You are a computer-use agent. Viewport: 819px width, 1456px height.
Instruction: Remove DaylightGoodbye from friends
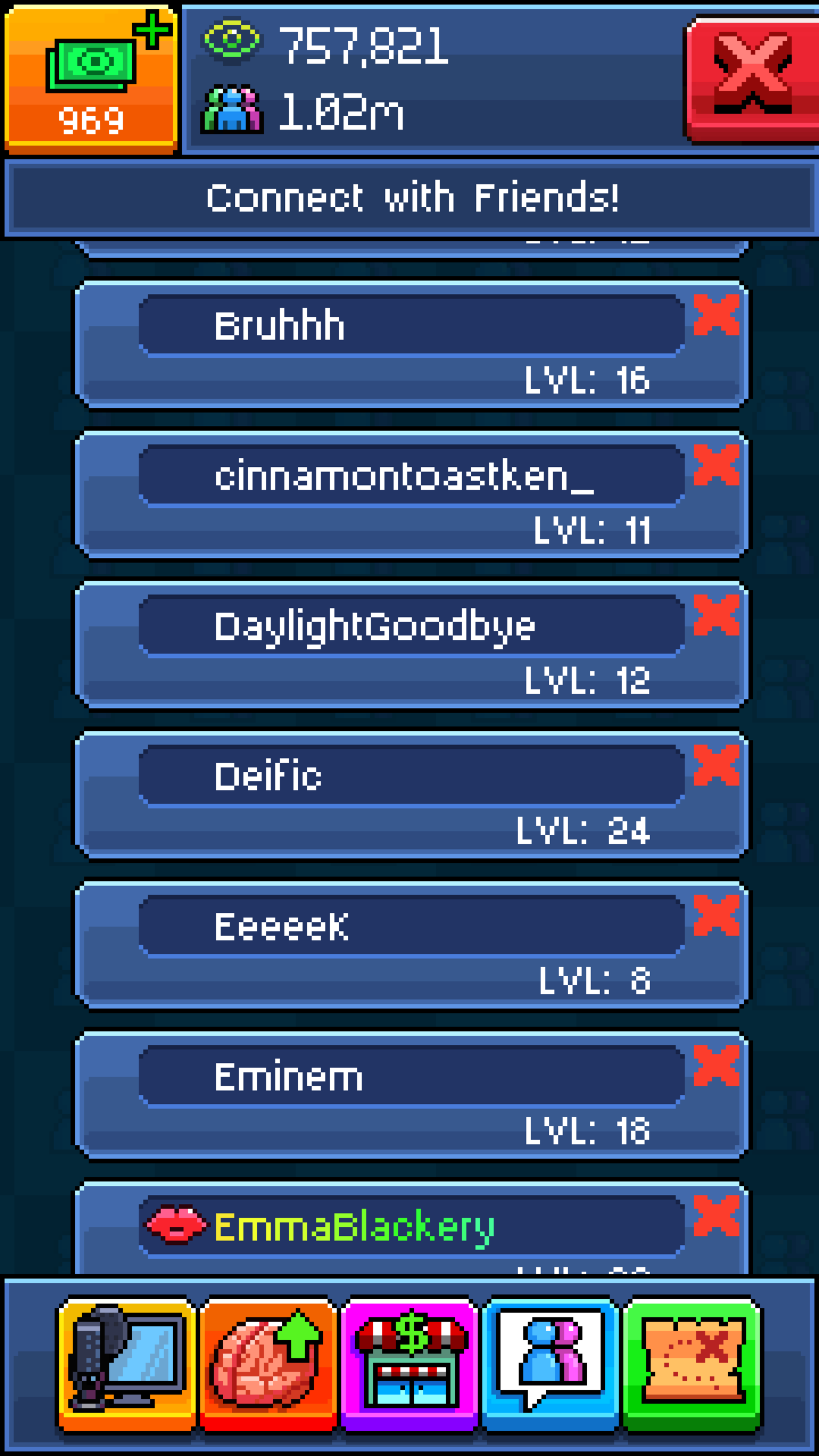point(716,615)
